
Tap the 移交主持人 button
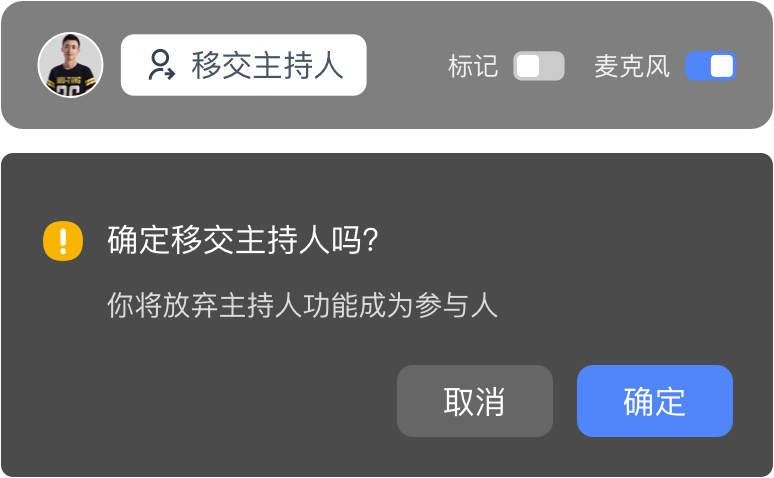click(x=243, y=65)
